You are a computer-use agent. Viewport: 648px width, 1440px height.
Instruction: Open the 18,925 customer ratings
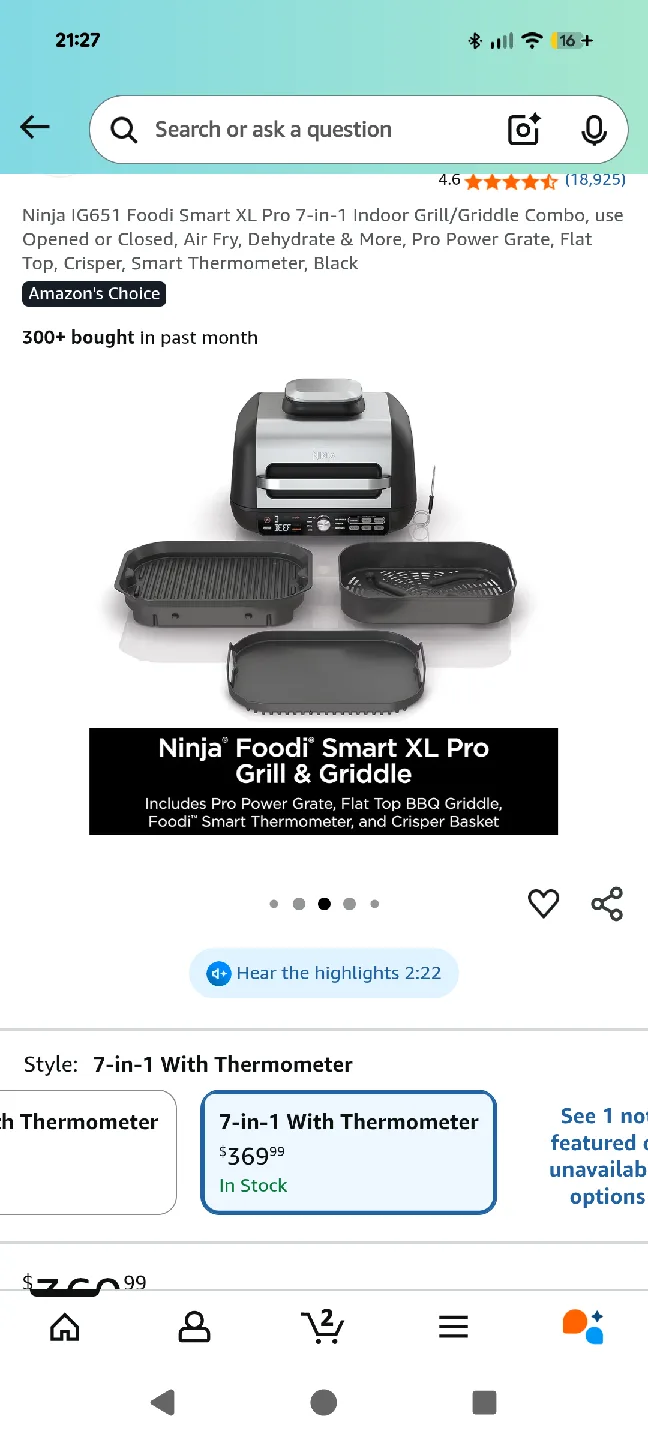[x=595, y=180]
